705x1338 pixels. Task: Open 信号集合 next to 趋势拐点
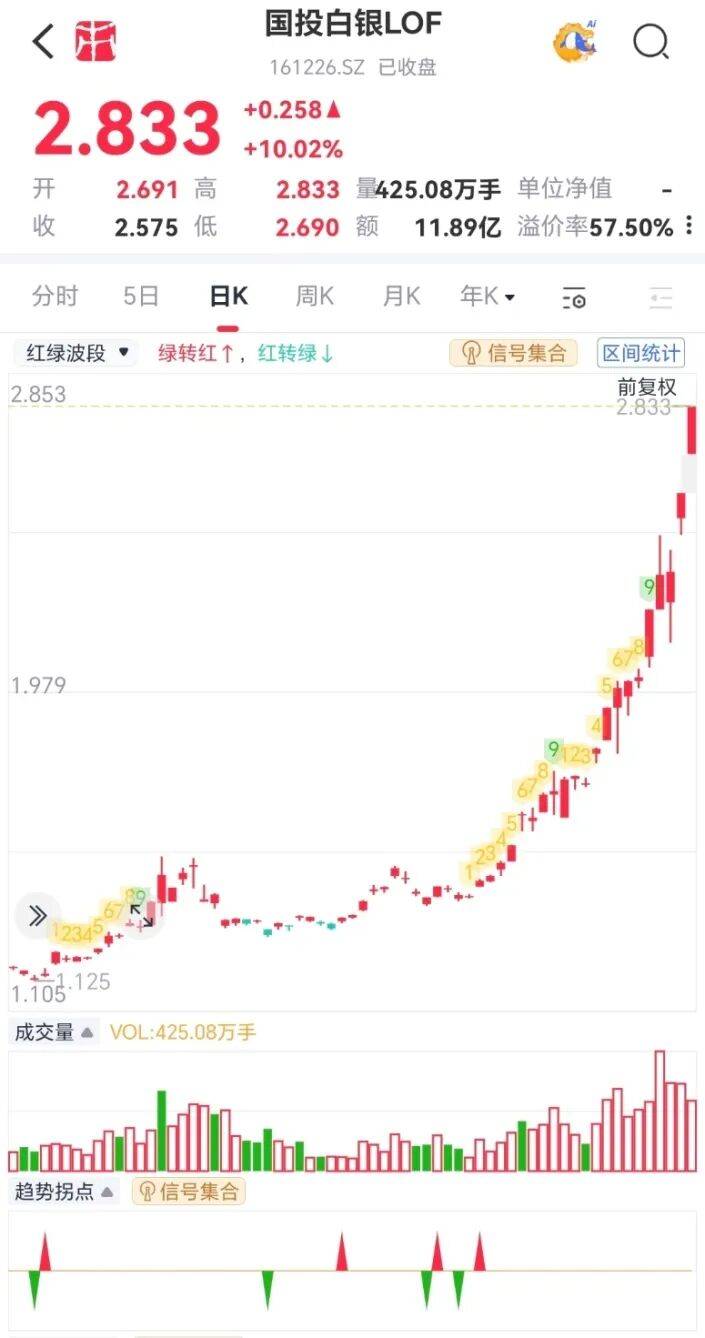click(189, 1191)
